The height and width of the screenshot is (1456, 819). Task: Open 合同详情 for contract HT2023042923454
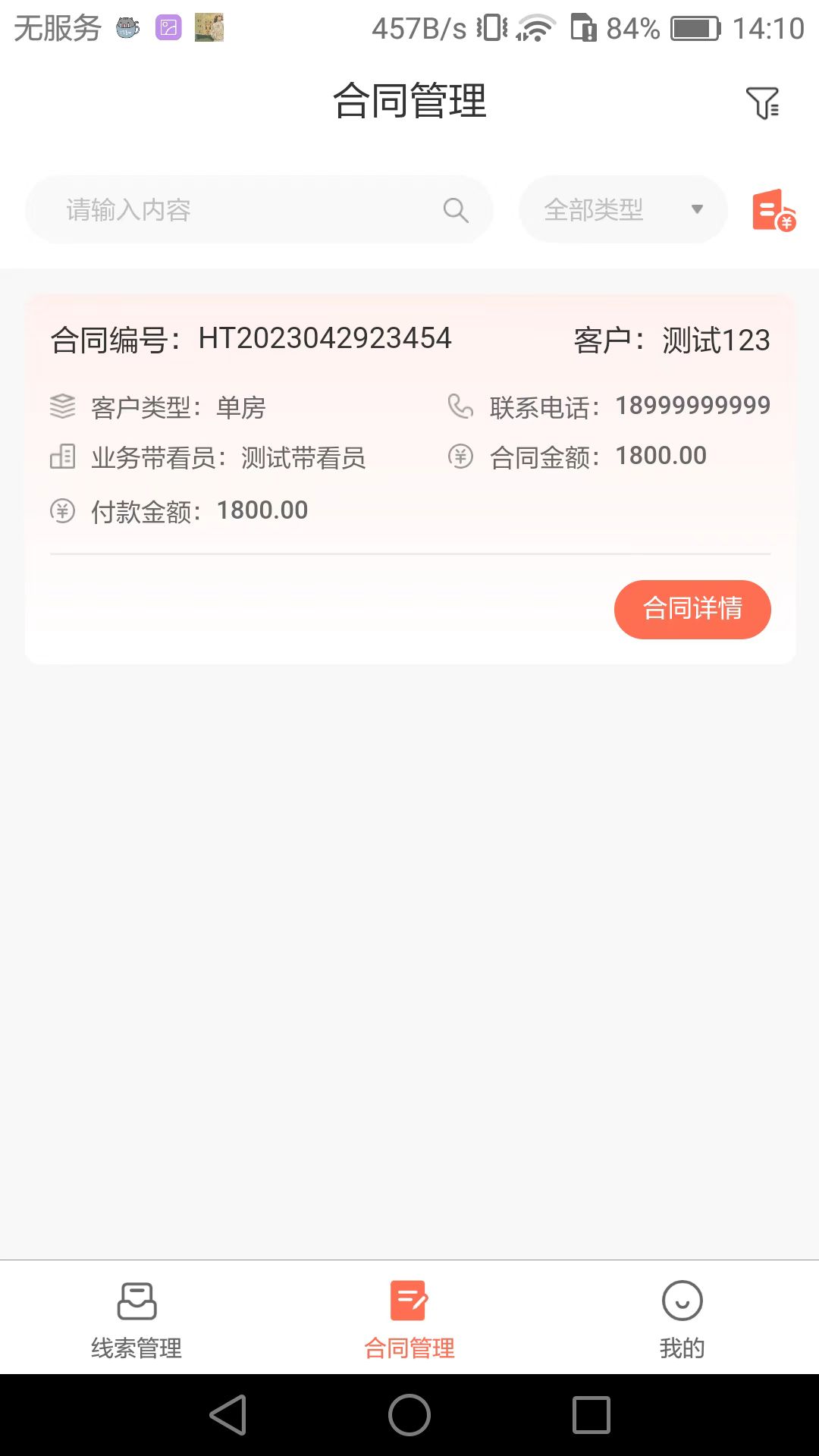(x=692, y=609)
